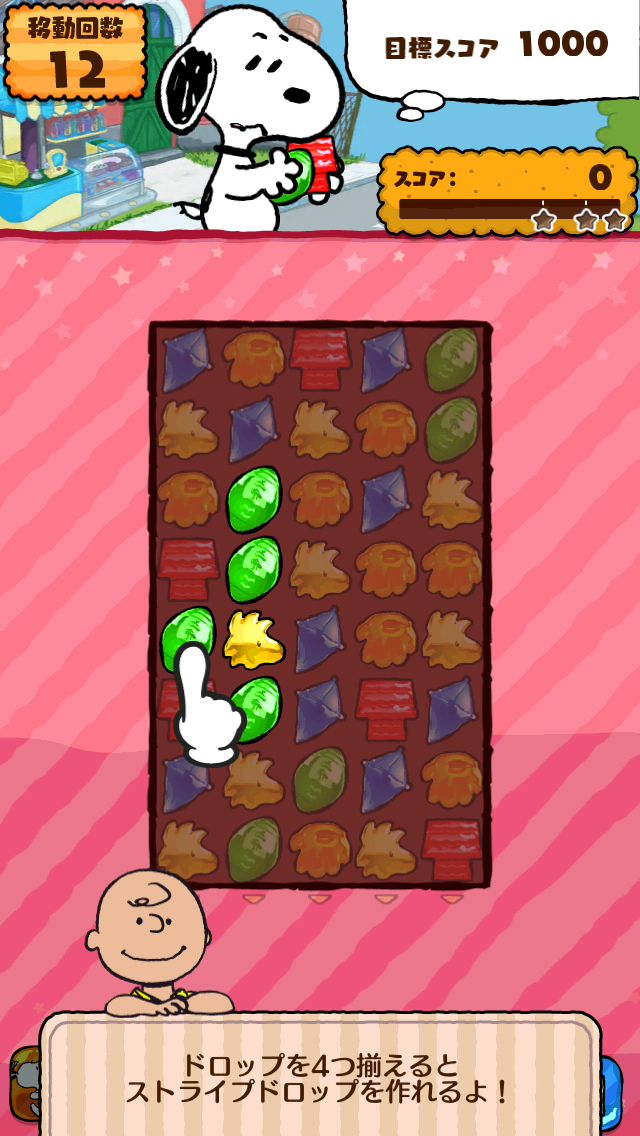Tap the highlighted yellow Woodstock drop
The image size is (640, 1136).
253,640
